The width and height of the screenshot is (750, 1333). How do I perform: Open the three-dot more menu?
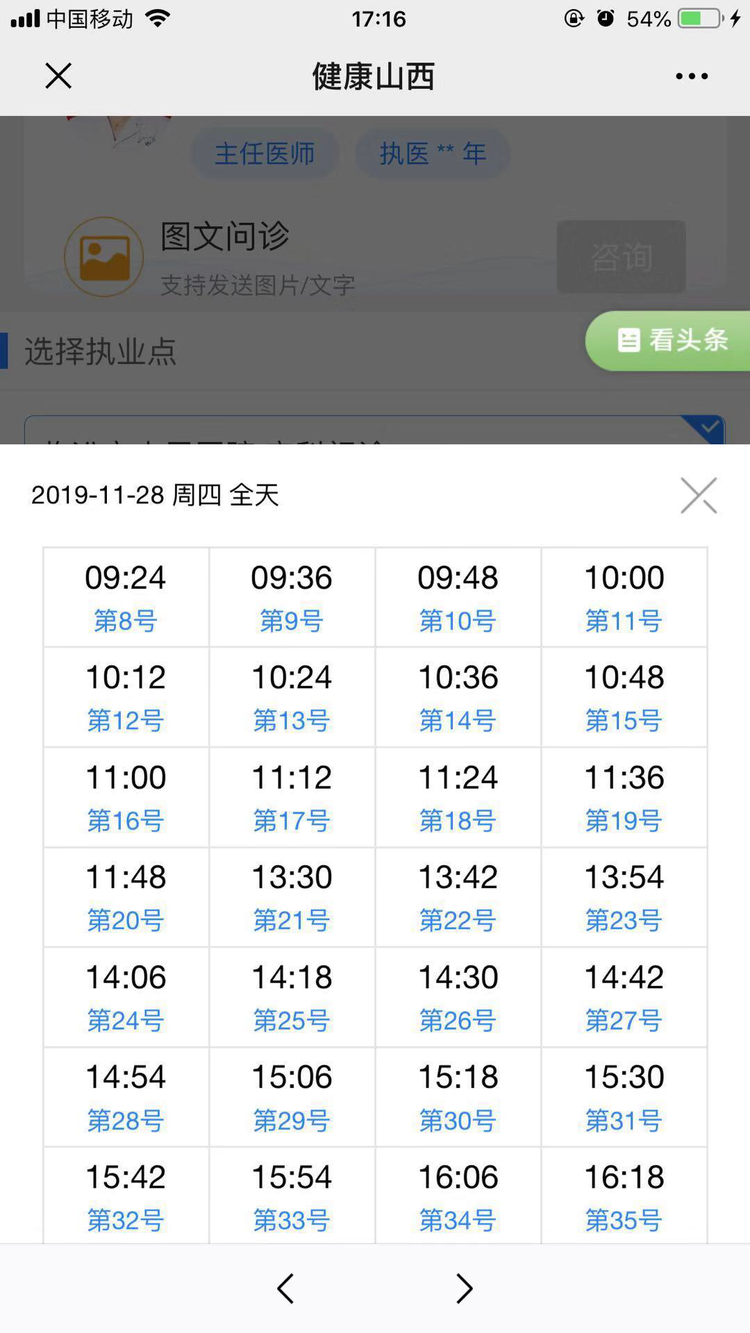(x=691, y=76)
